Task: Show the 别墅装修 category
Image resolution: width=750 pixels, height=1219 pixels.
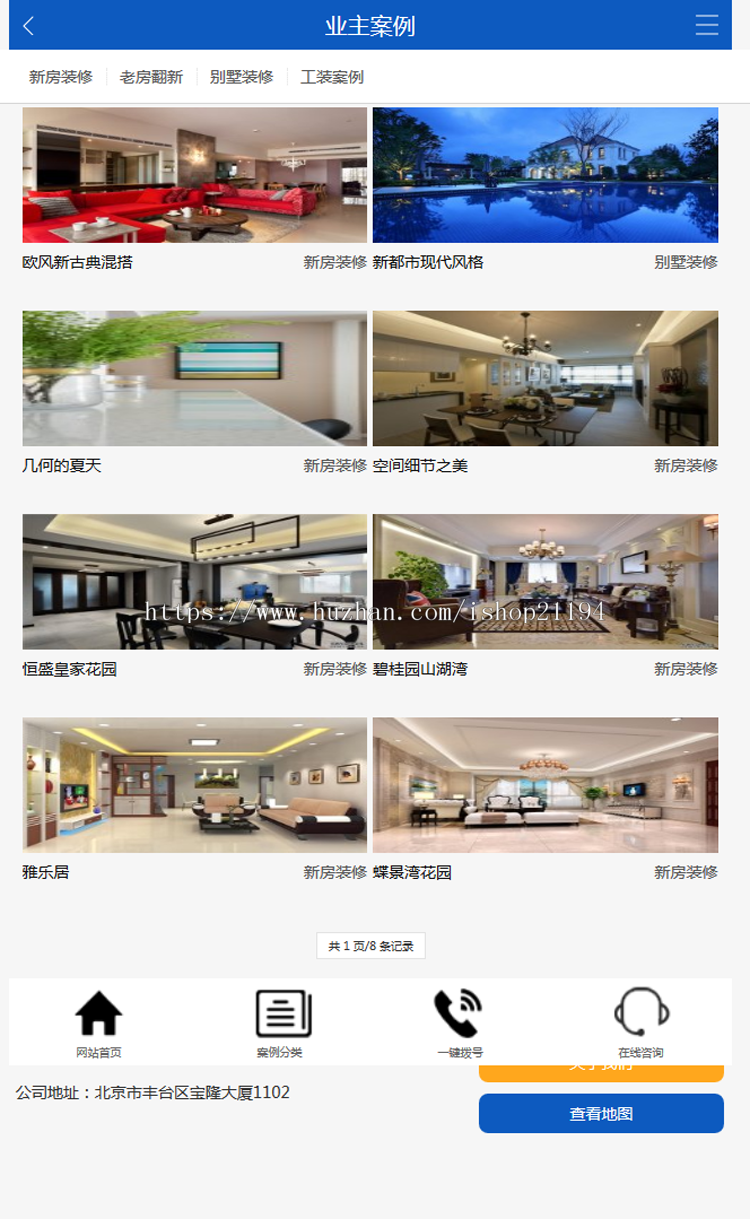Action: [x=241, y=77]
